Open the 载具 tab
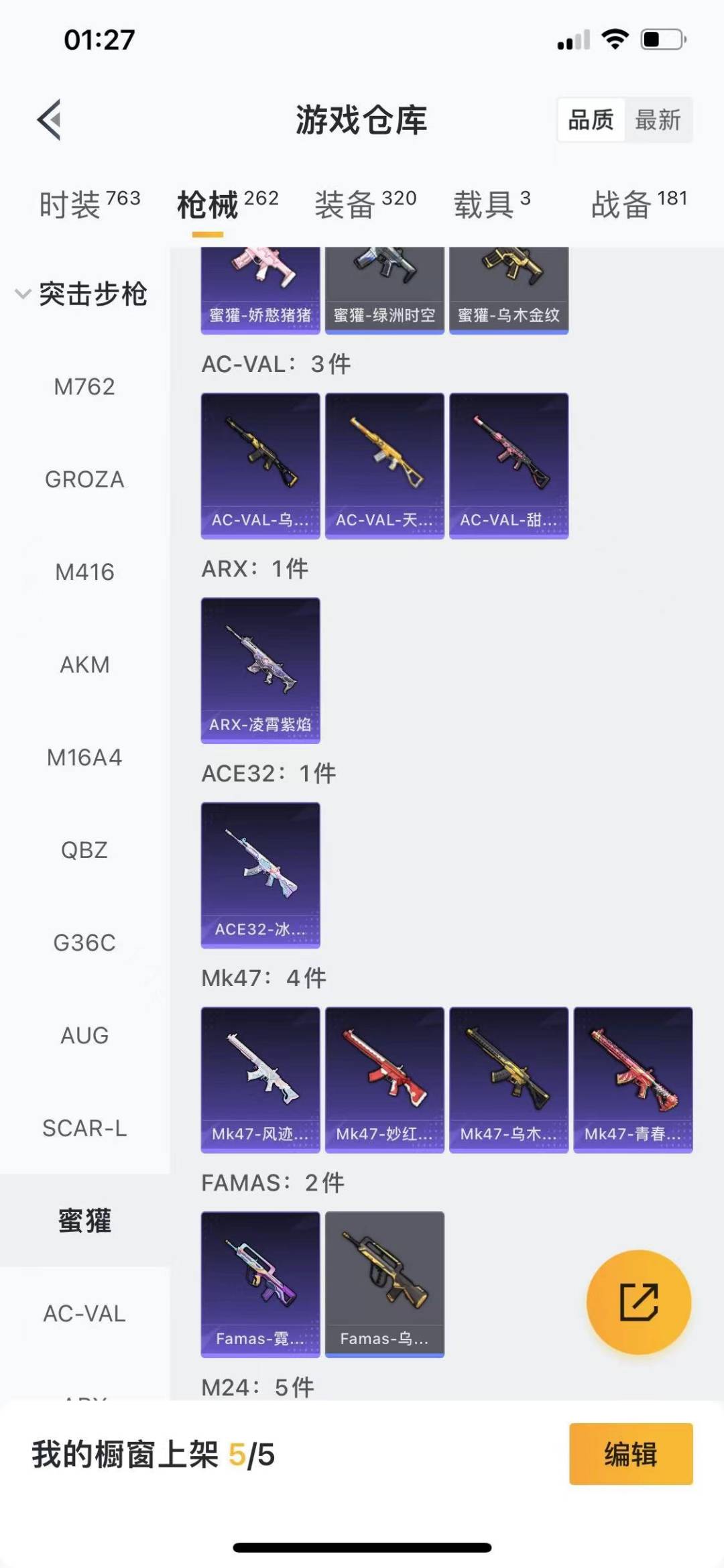 tap(491, 204)
